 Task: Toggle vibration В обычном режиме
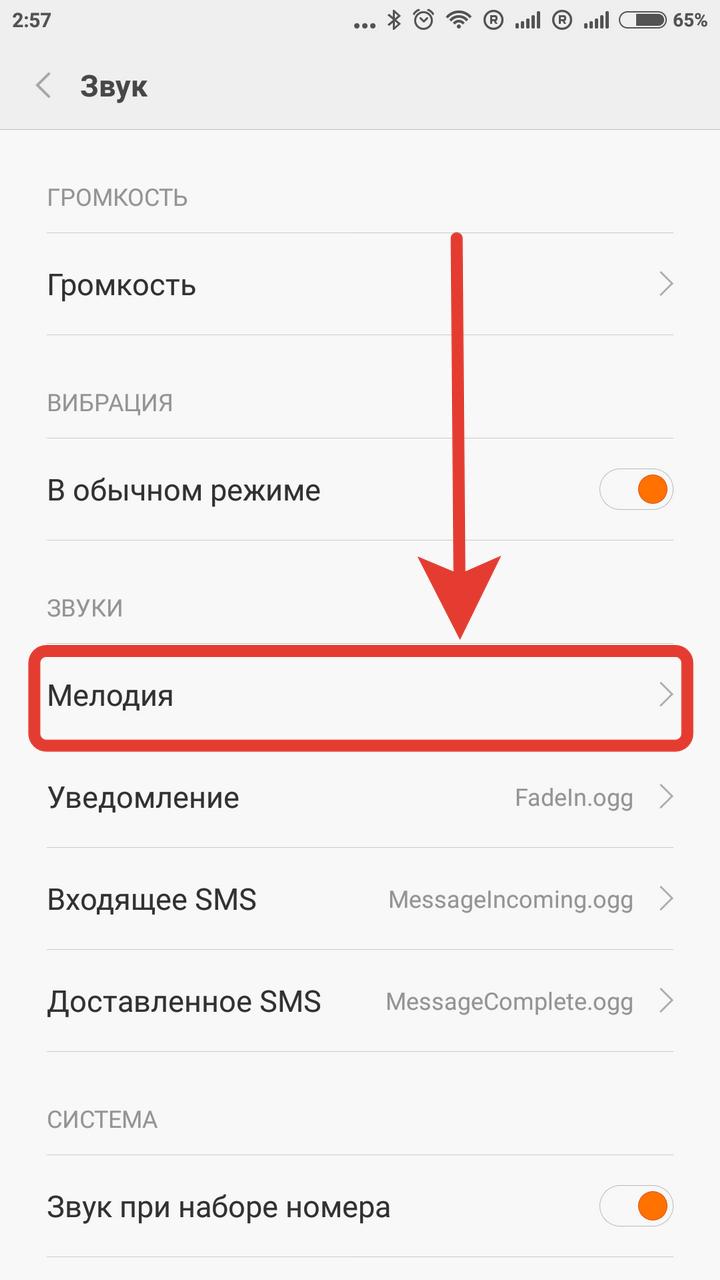(636, 490)
